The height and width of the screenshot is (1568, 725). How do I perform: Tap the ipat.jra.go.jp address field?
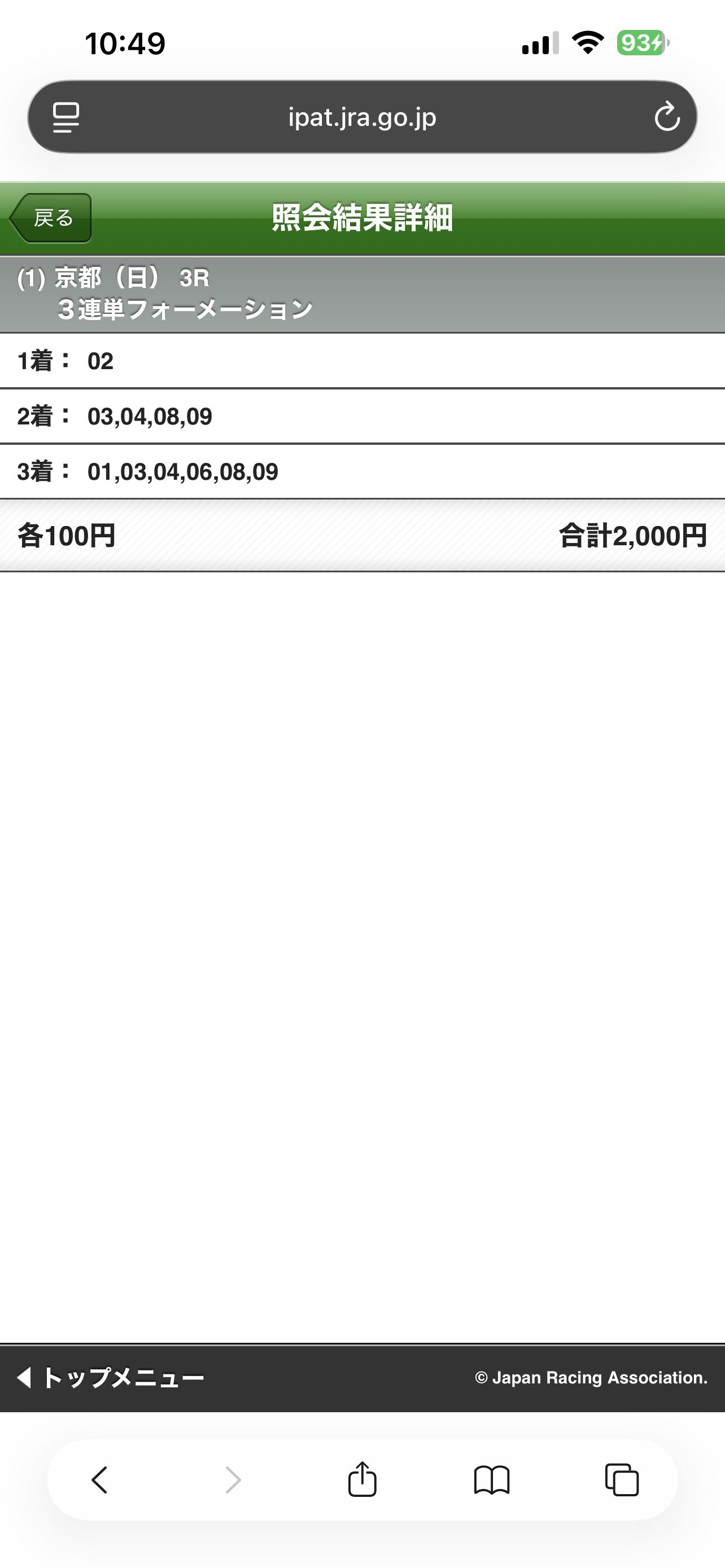[362, 117]
